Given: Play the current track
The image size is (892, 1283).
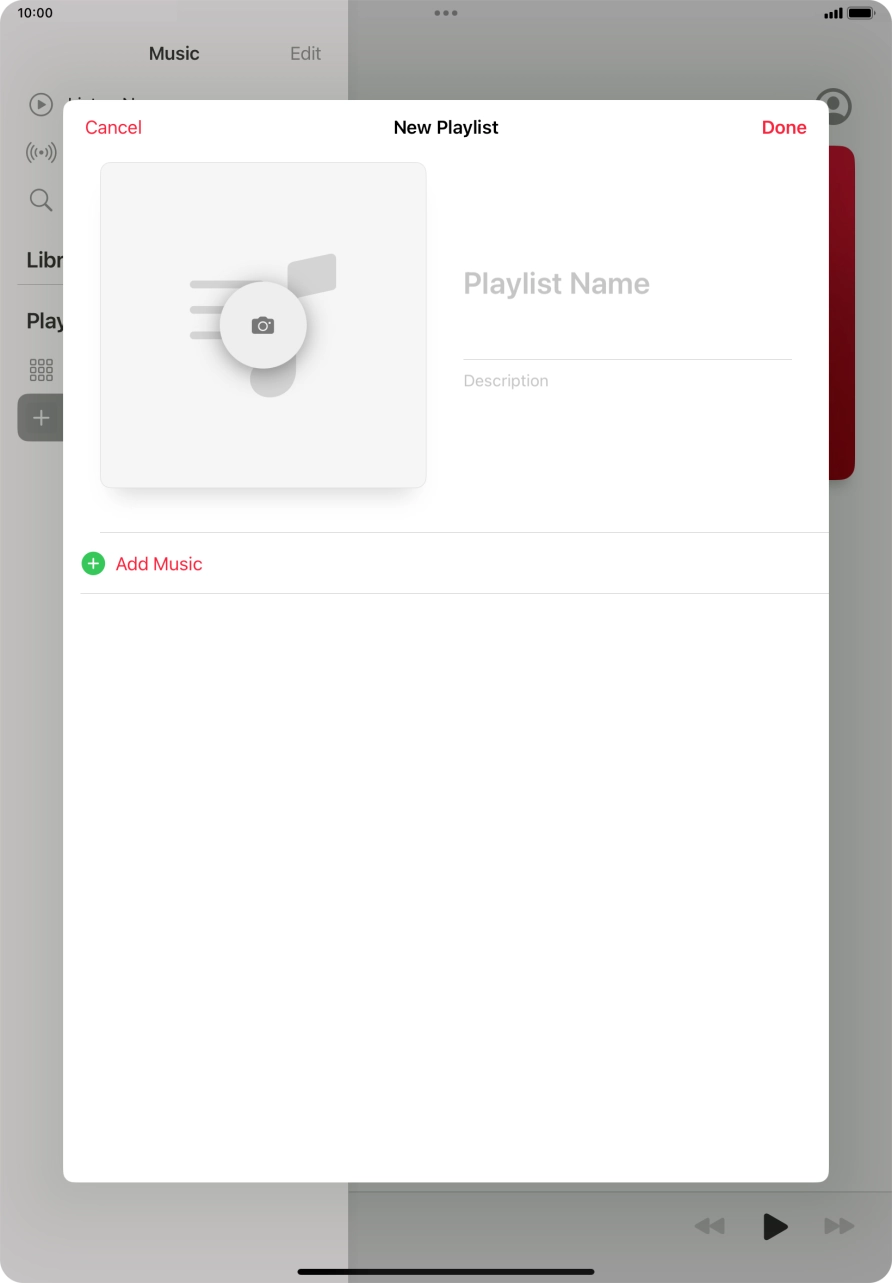Looking at the screenshot, I should 775,1226.
